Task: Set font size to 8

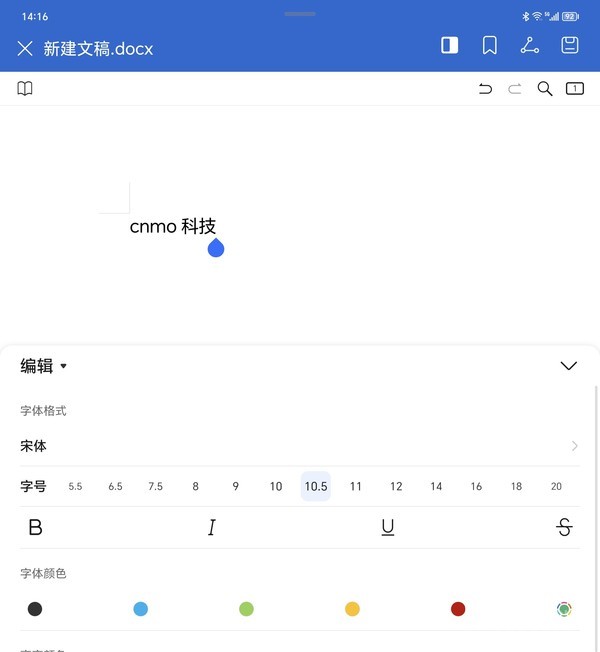Action: pos(196,487)
